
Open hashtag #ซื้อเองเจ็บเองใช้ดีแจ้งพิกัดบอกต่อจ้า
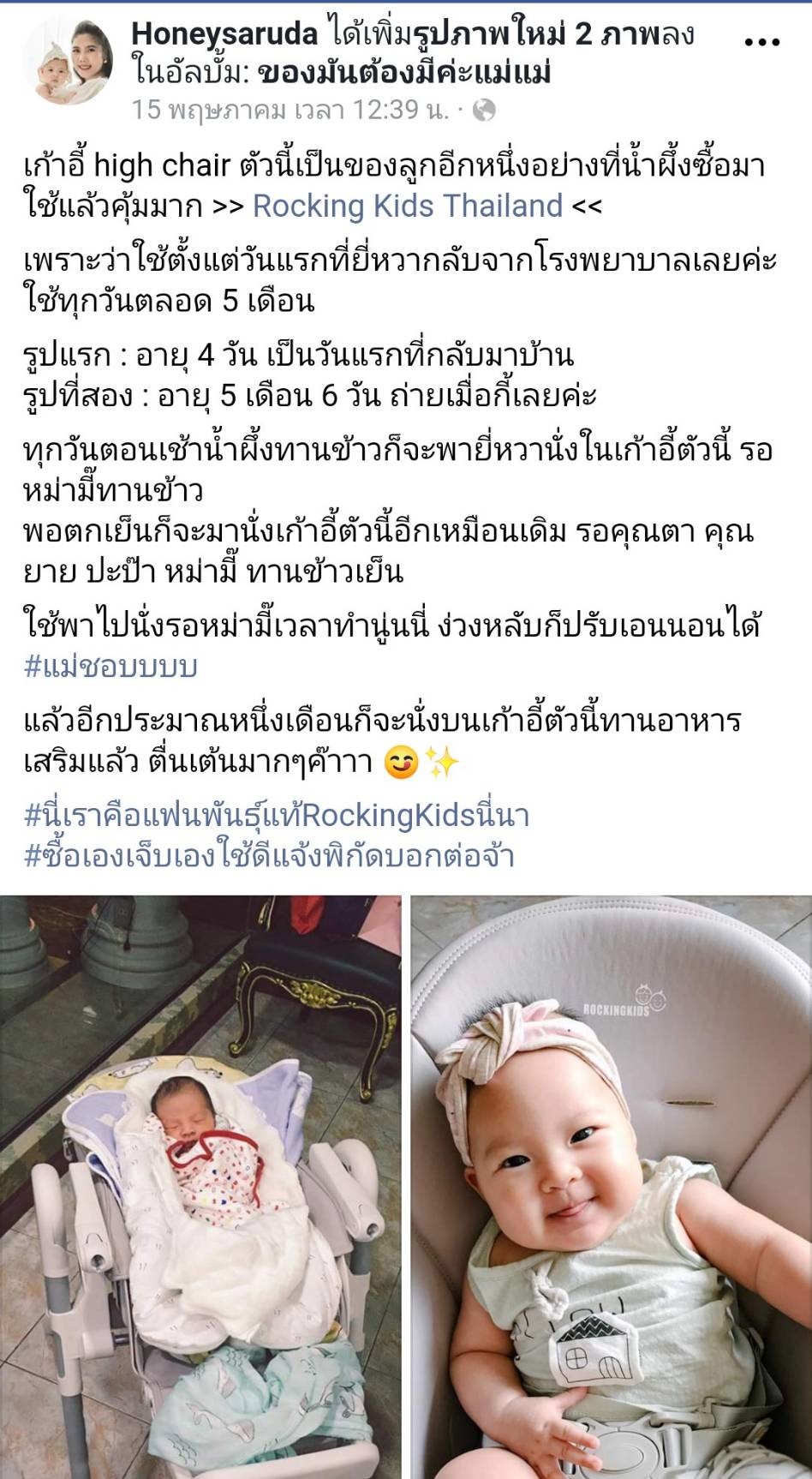coord(269,855)
